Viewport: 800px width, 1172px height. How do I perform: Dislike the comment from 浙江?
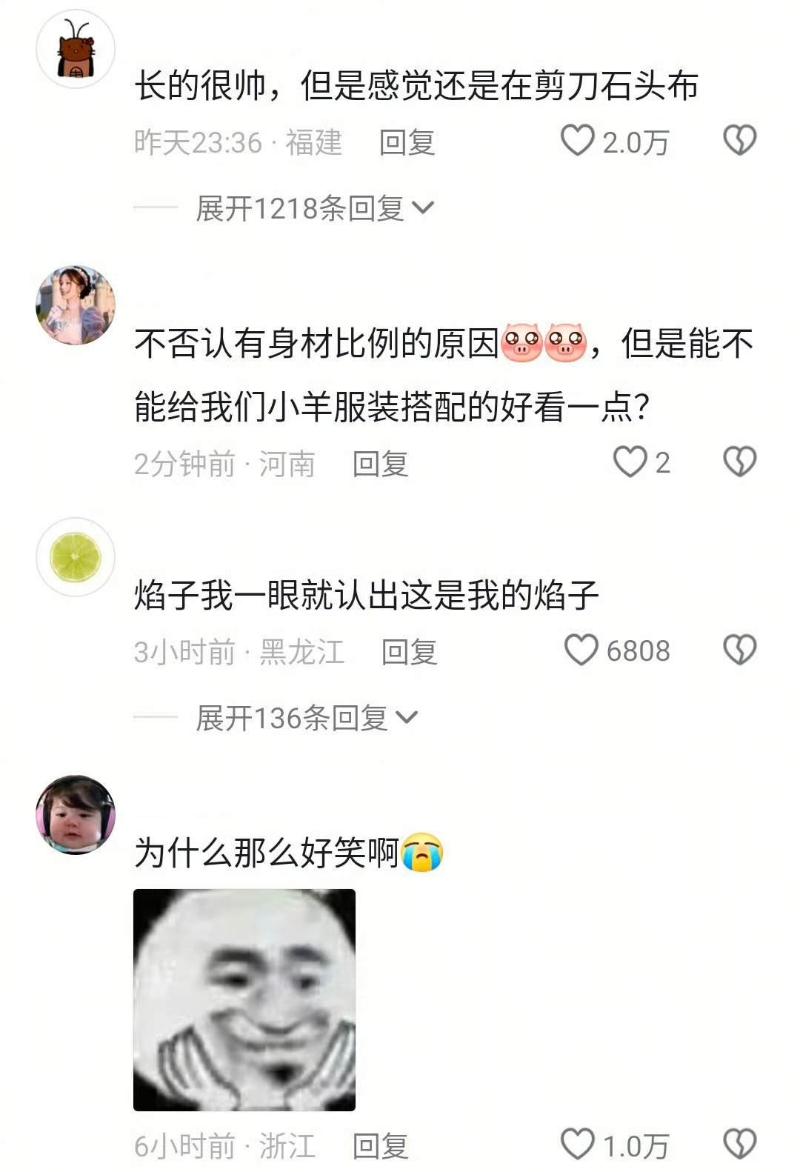[739, 1144]
